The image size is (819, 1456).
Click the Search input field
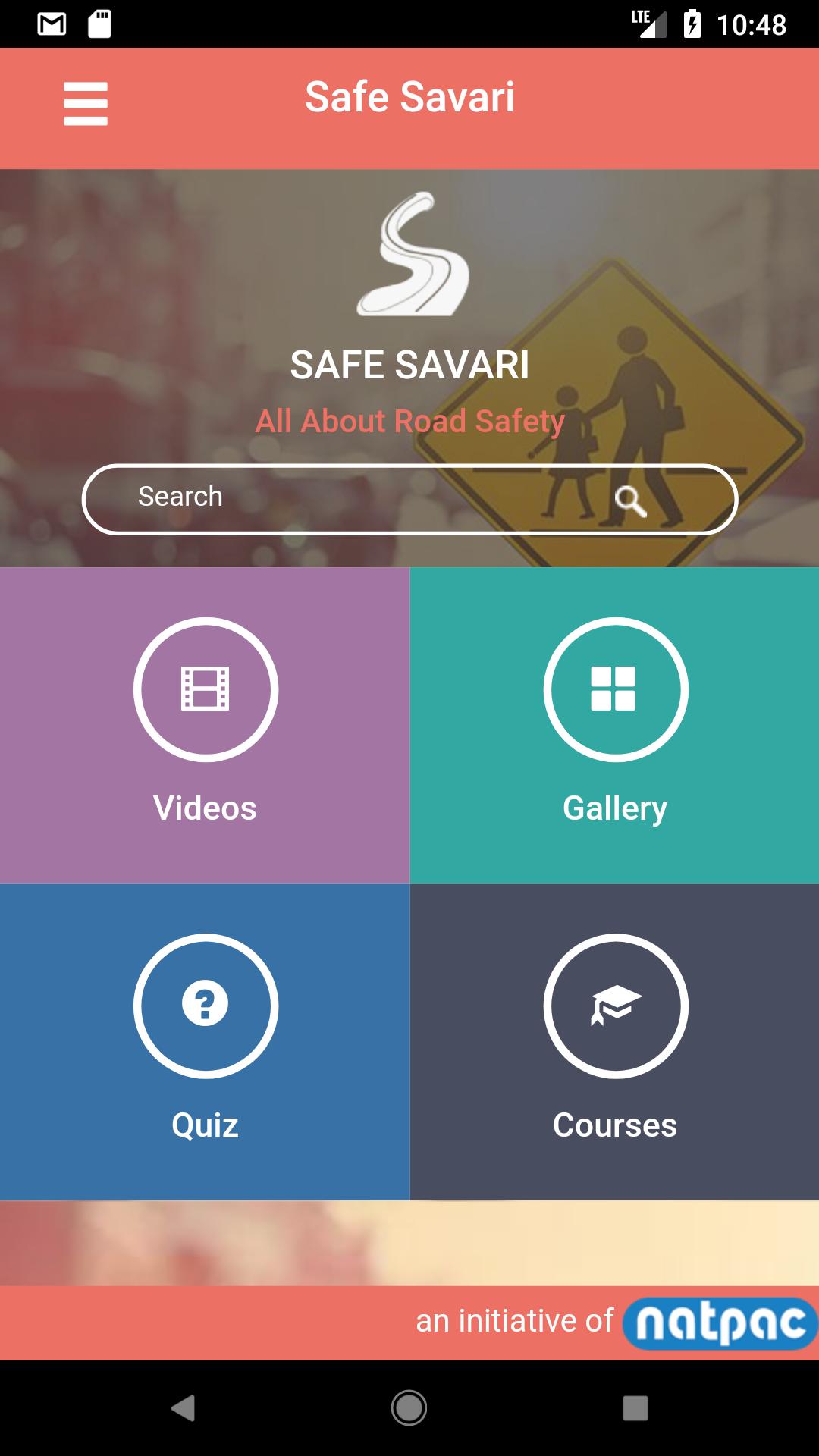[303, 497]
